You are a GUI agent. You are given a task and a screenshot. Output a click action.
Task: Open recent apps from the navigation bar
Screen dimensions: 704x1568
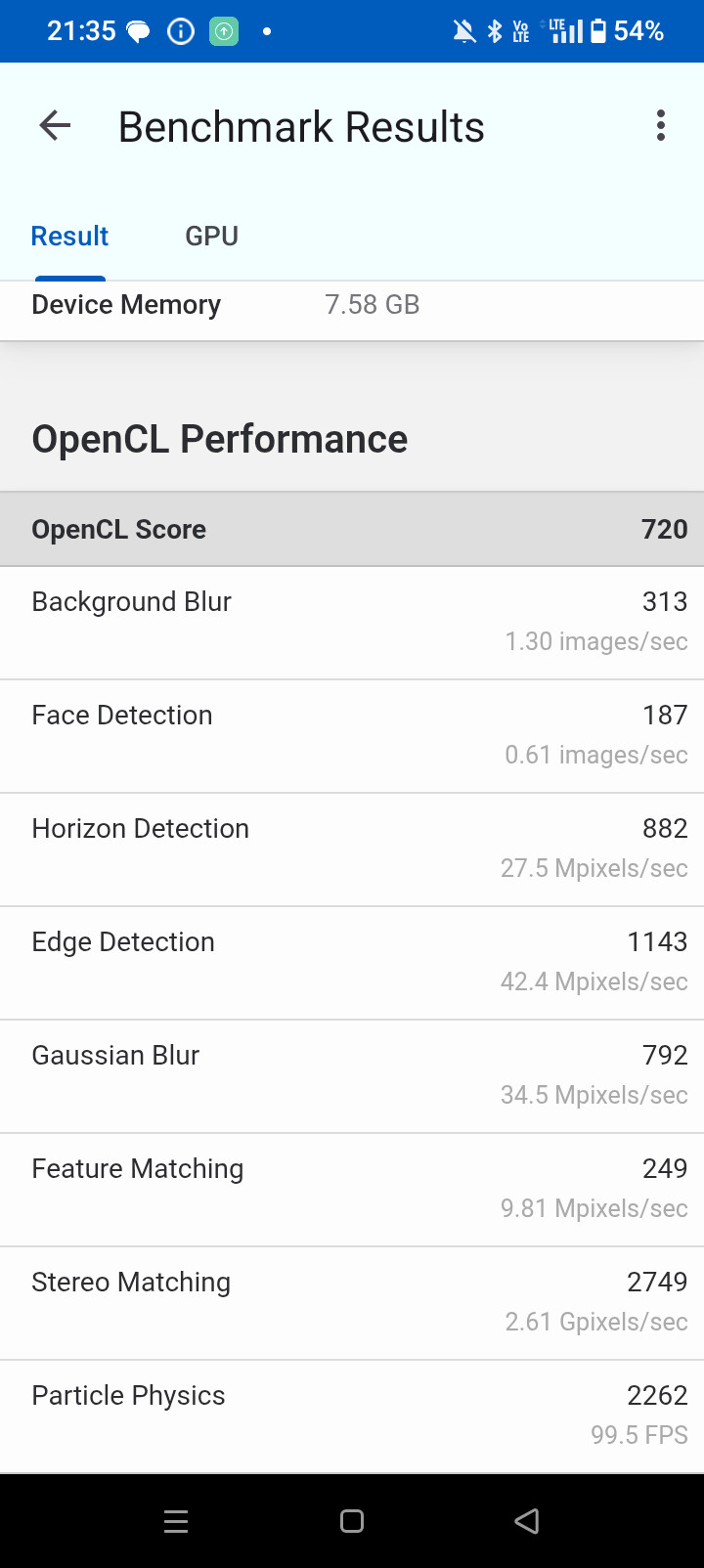(x=176, y=1520)
